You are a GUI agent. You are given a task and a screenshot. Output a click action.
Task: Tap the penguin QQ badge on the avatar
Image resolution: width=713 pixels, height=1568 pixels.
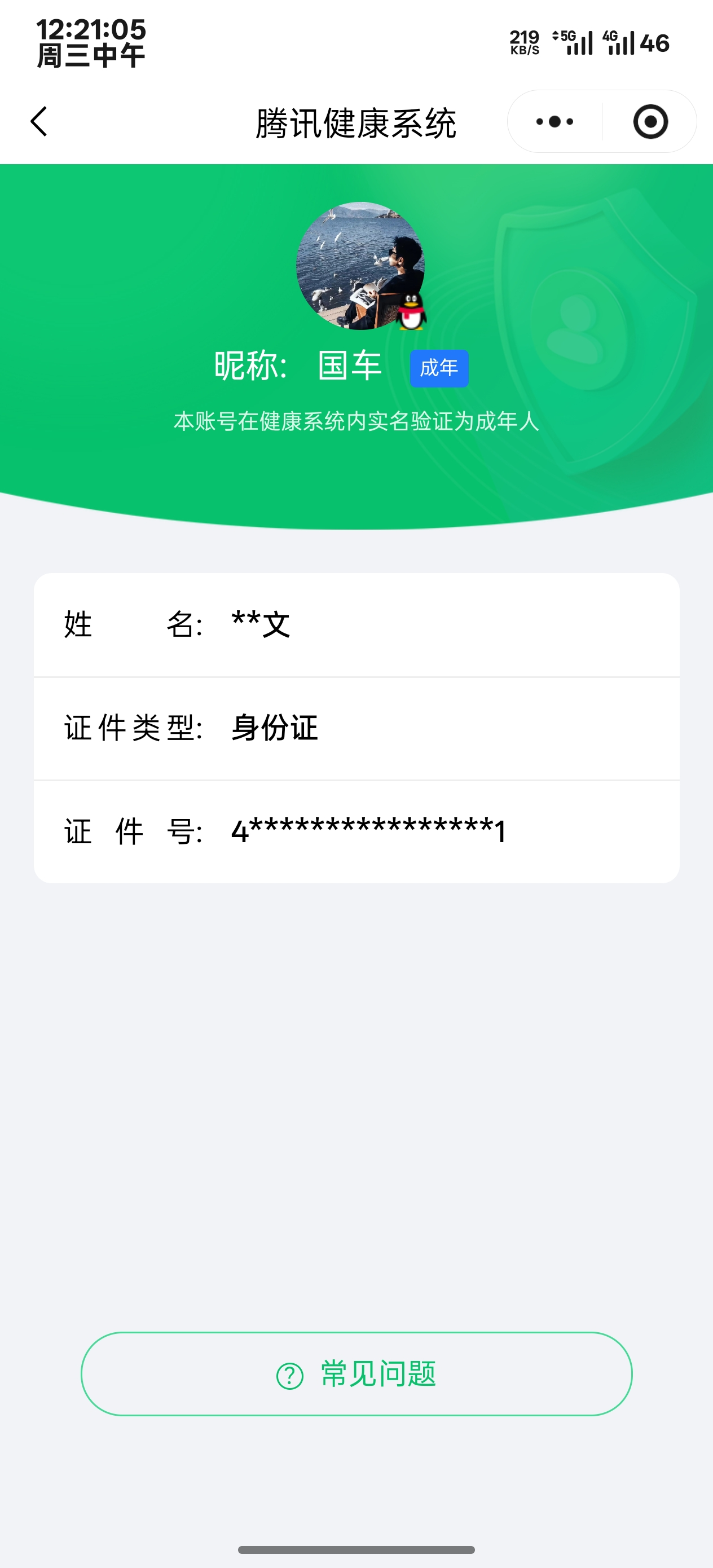pos(412,312)
